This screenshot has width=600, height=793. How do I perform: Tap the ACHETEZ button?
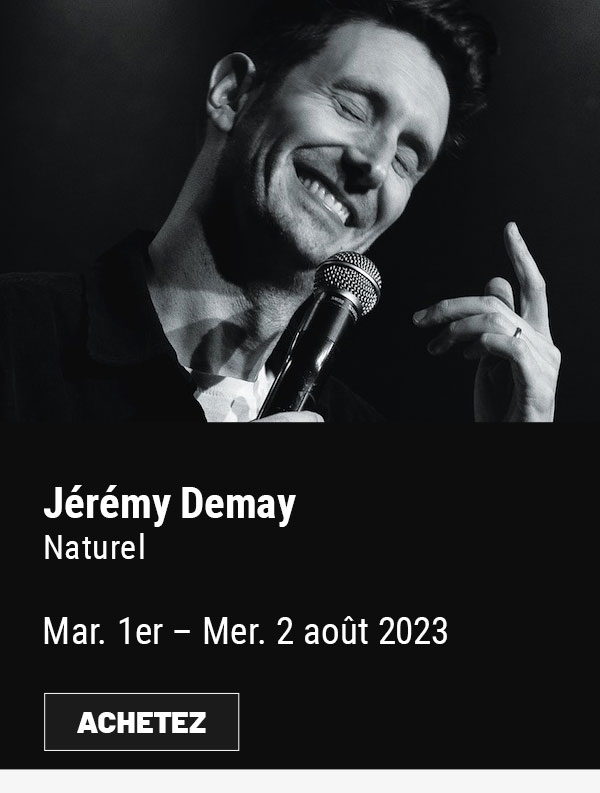coord(141,722)
